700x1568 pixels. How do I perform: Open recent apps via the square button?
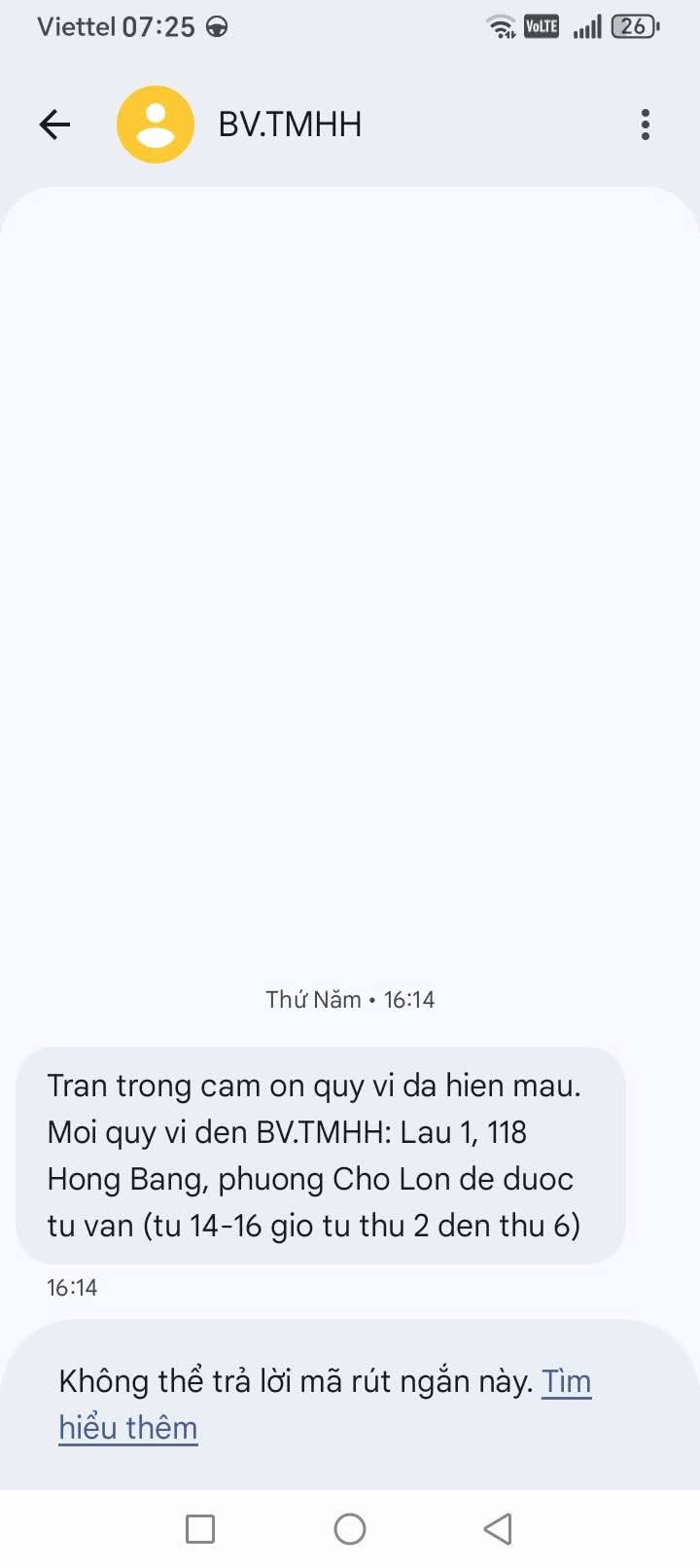point(200,1529)
